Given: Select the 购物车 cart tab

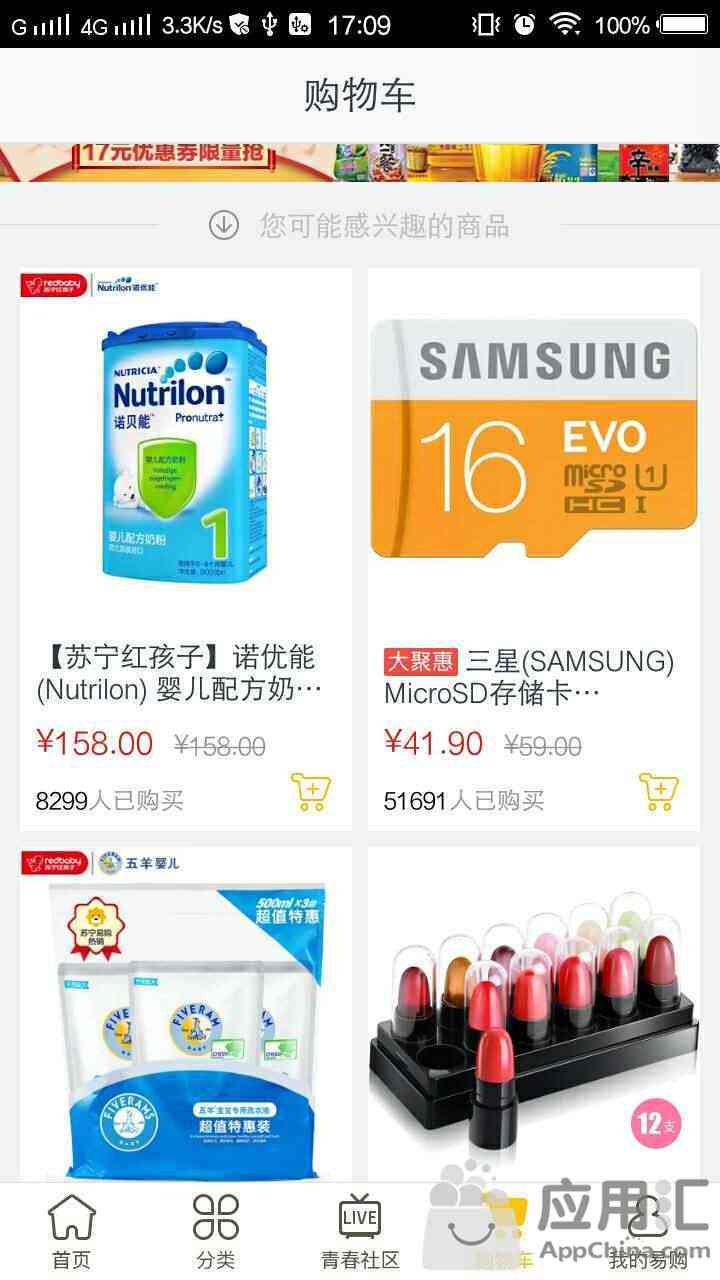Looking at the screenshot, I should coord(504,1232).
